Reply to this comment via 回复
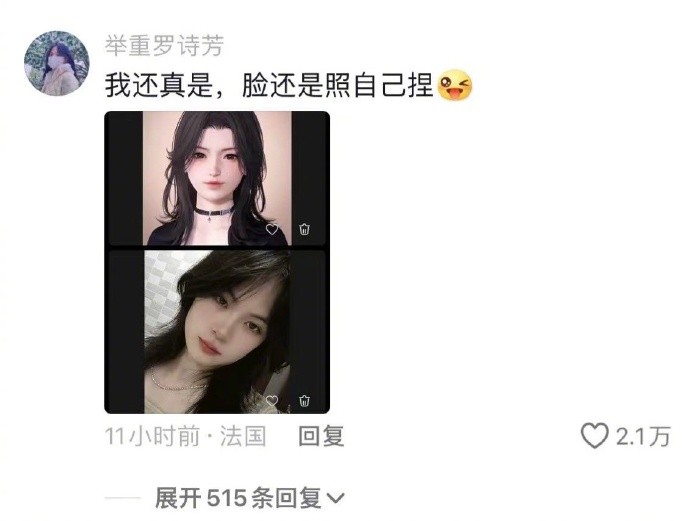The image size is (690, 521). (321, 436)
